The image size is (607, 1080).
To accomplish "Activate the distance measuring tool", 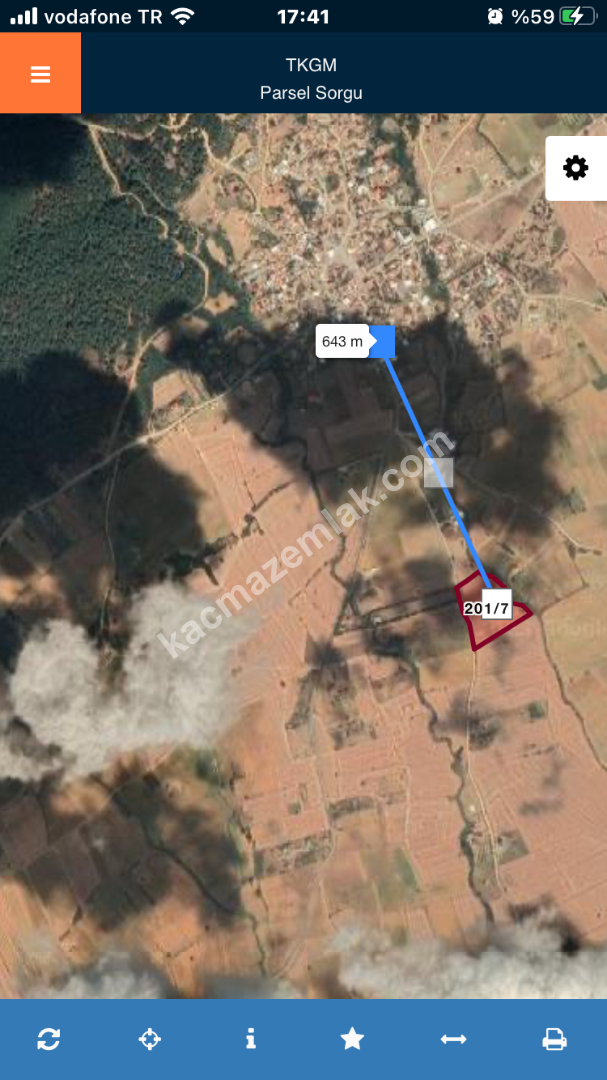I will tap(453, 1039).
